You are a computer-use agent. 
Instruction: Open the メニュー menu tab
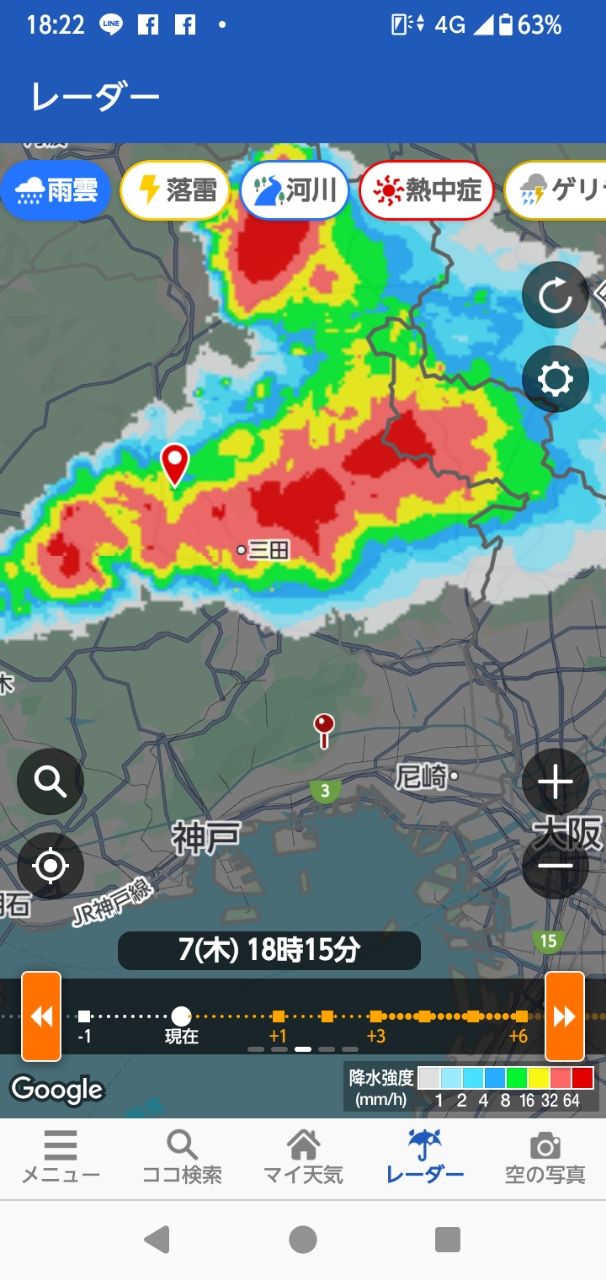61,1158
